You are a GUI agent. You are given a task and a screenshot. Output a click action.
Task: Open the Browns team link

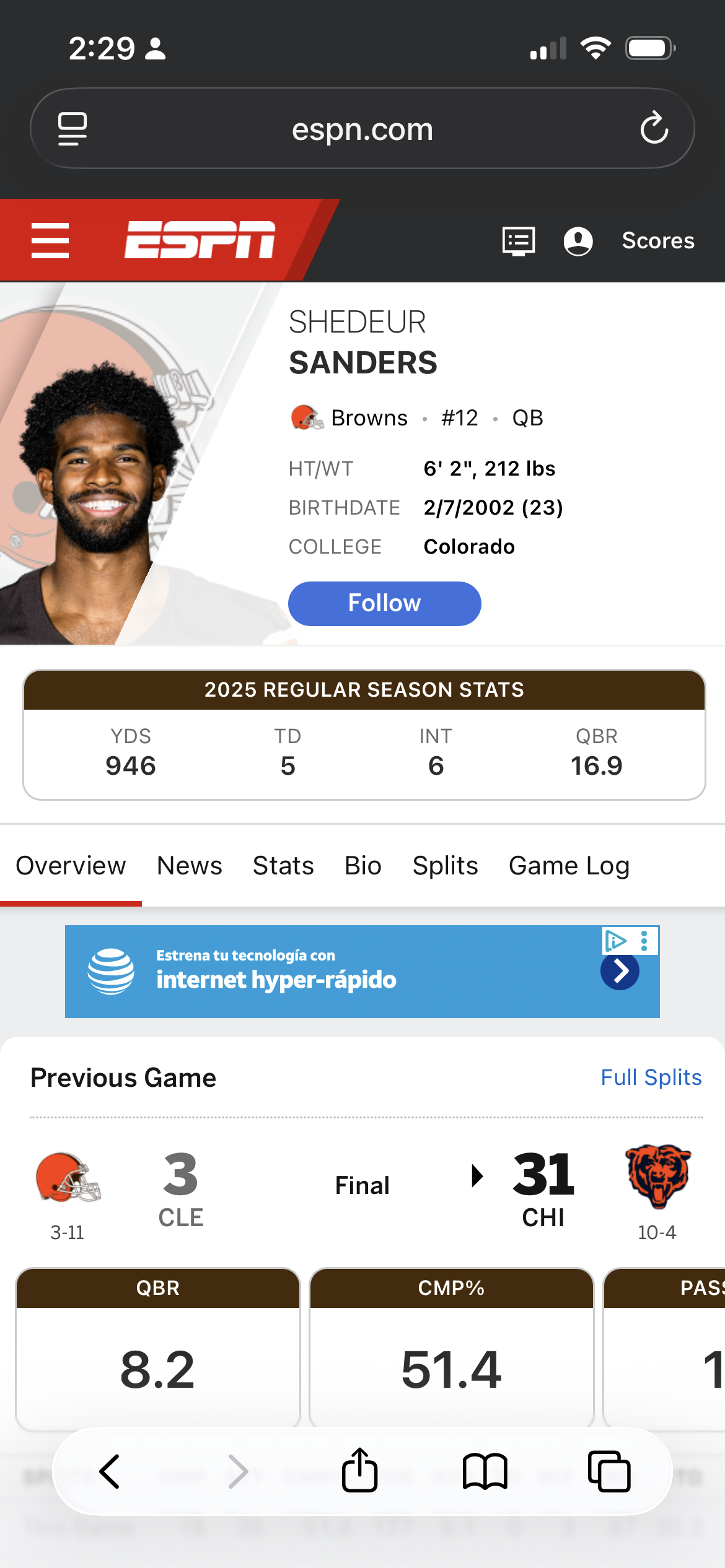click(x=369, y=418)
